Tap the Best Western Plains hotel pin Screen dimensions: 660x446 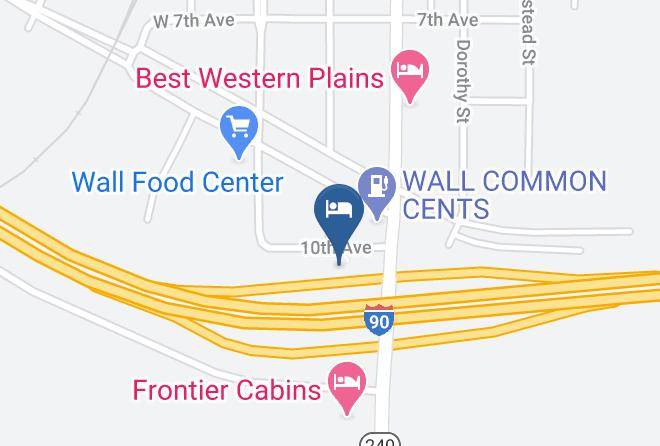pyautogui.click(x=408, y=74)
